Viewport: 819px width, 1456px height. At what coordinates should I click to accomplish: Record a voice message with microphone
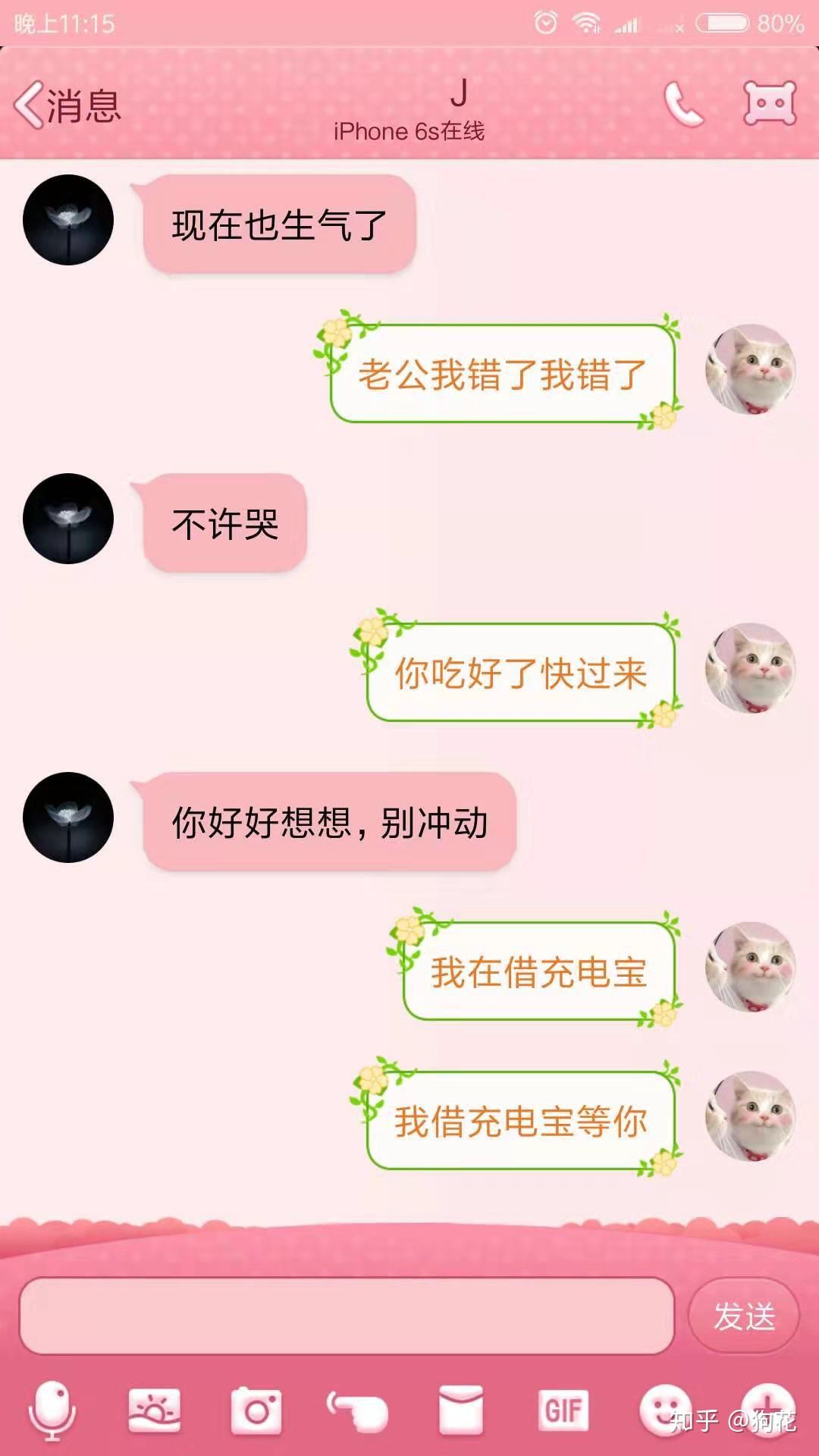coord(52,1410)
